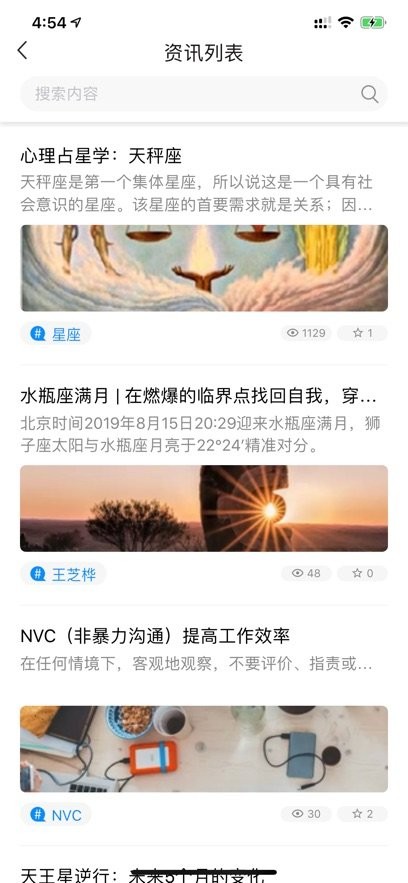Image resolution: width=408 pixels, height=883 pixels.
Task: Open the NVC（非暴力沟通）article
Action: coord(155,636)
